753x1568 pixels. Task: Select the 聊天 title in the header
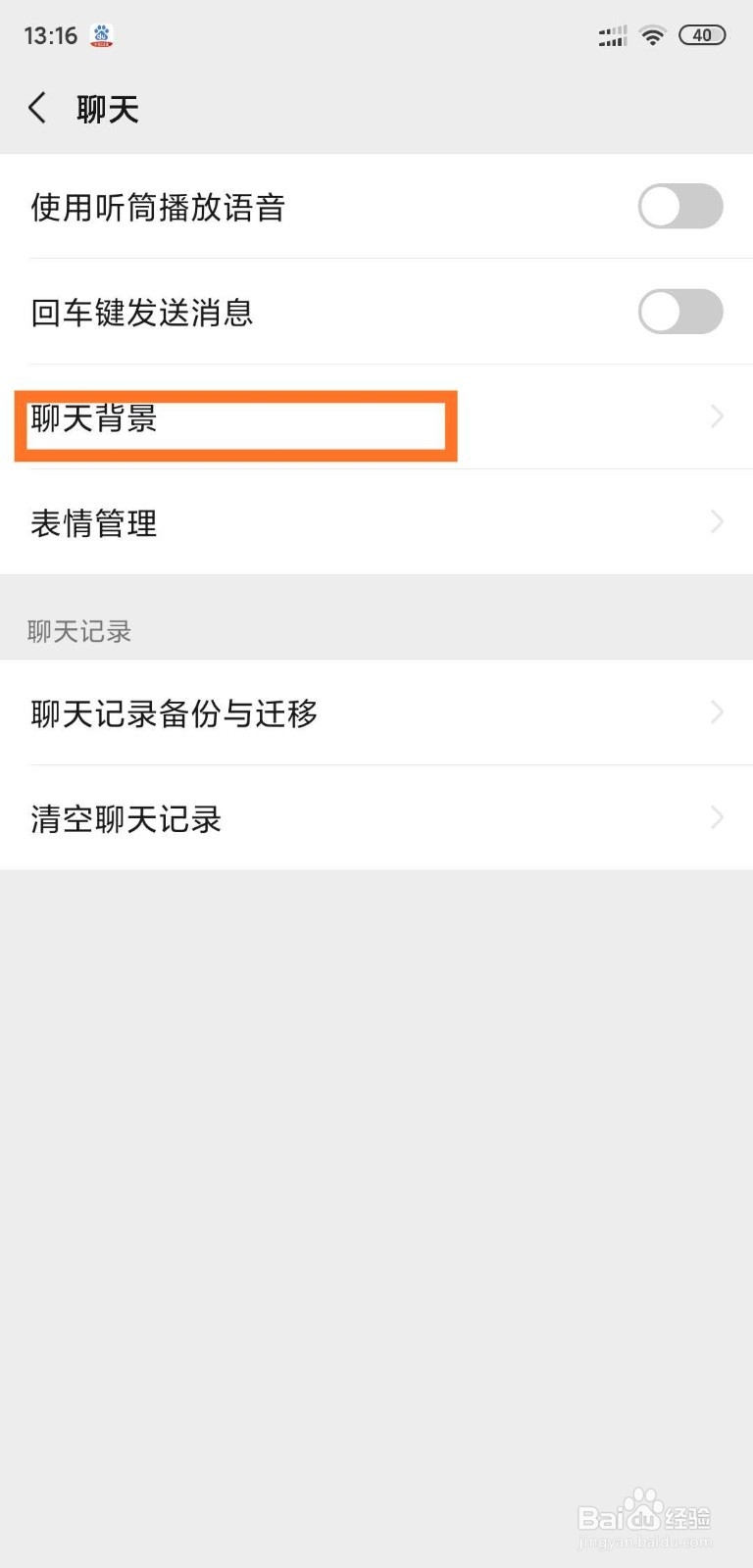point(108,108)
